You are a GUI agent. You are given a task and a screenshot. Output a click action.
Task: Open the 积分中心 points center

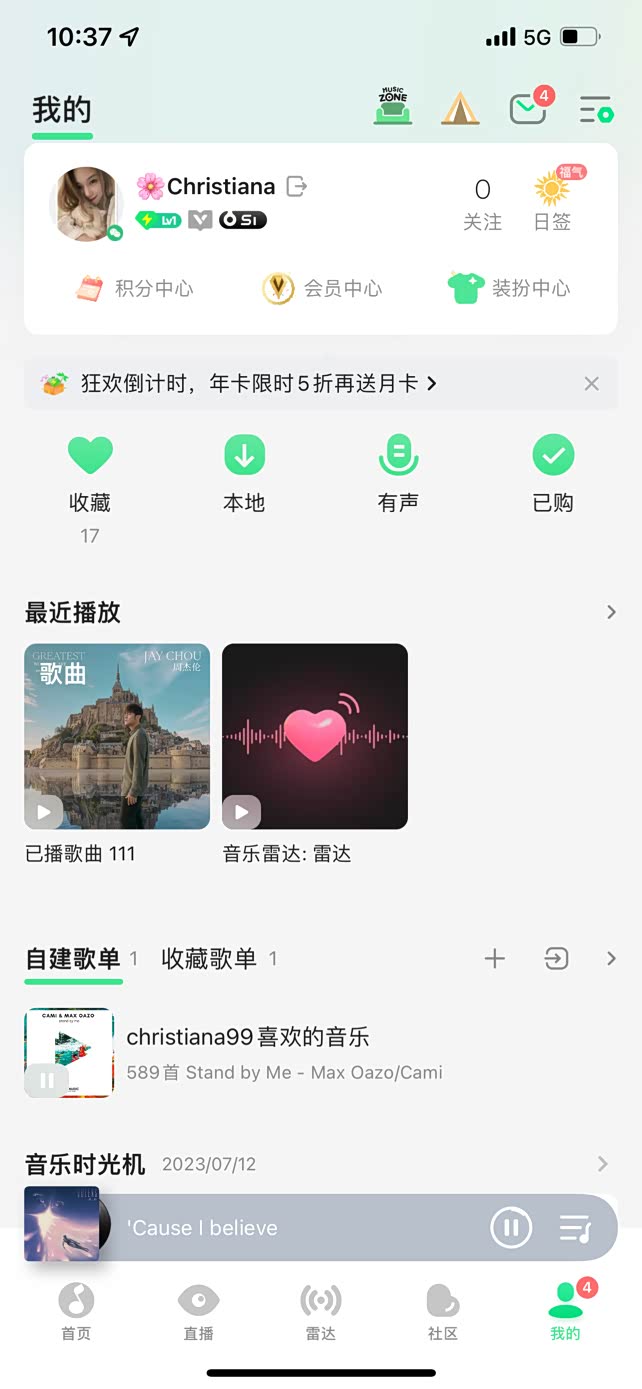(134, 289)
